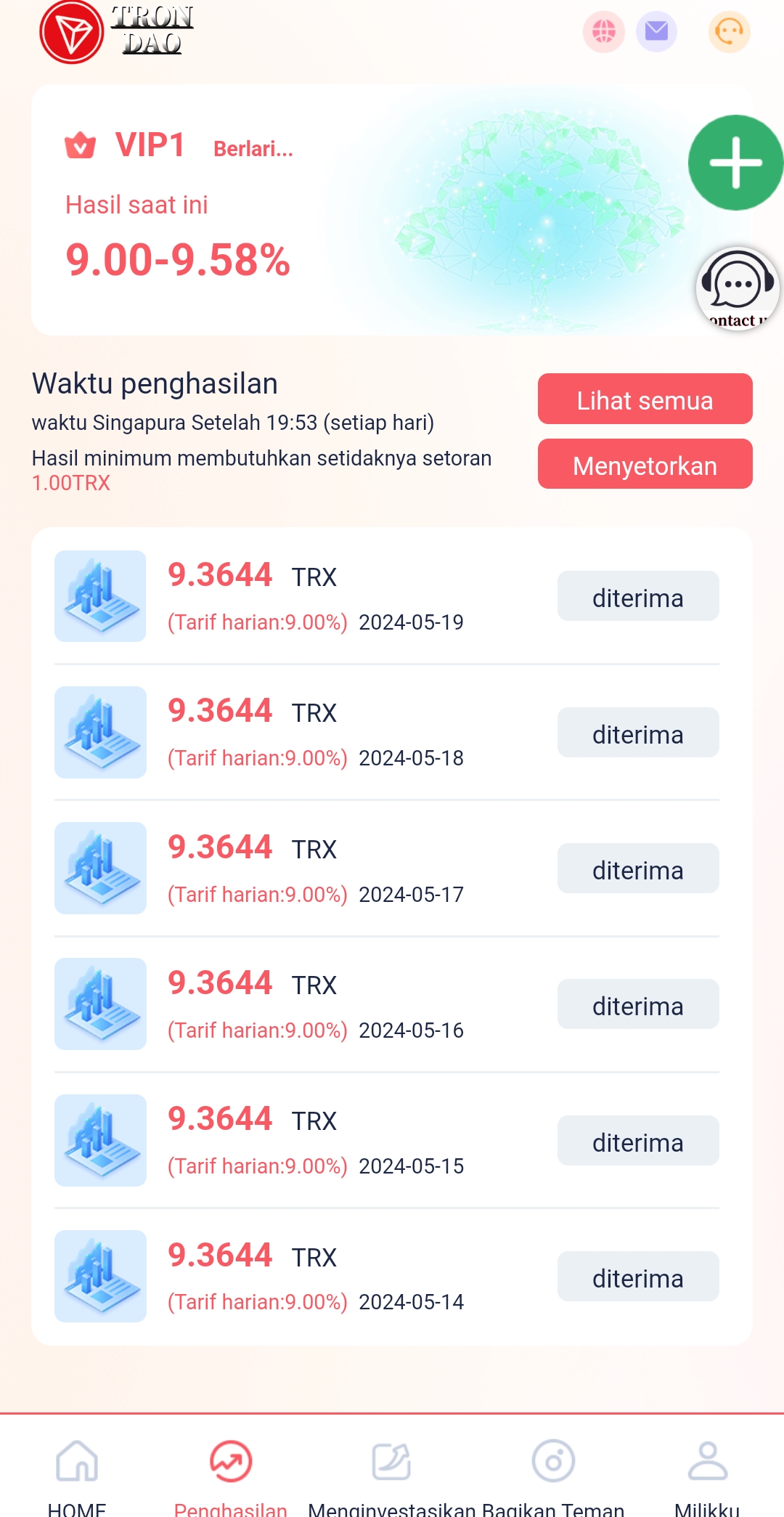Open the language globe icon
The height and width of the screenshot is (1517, 784).
603,32
